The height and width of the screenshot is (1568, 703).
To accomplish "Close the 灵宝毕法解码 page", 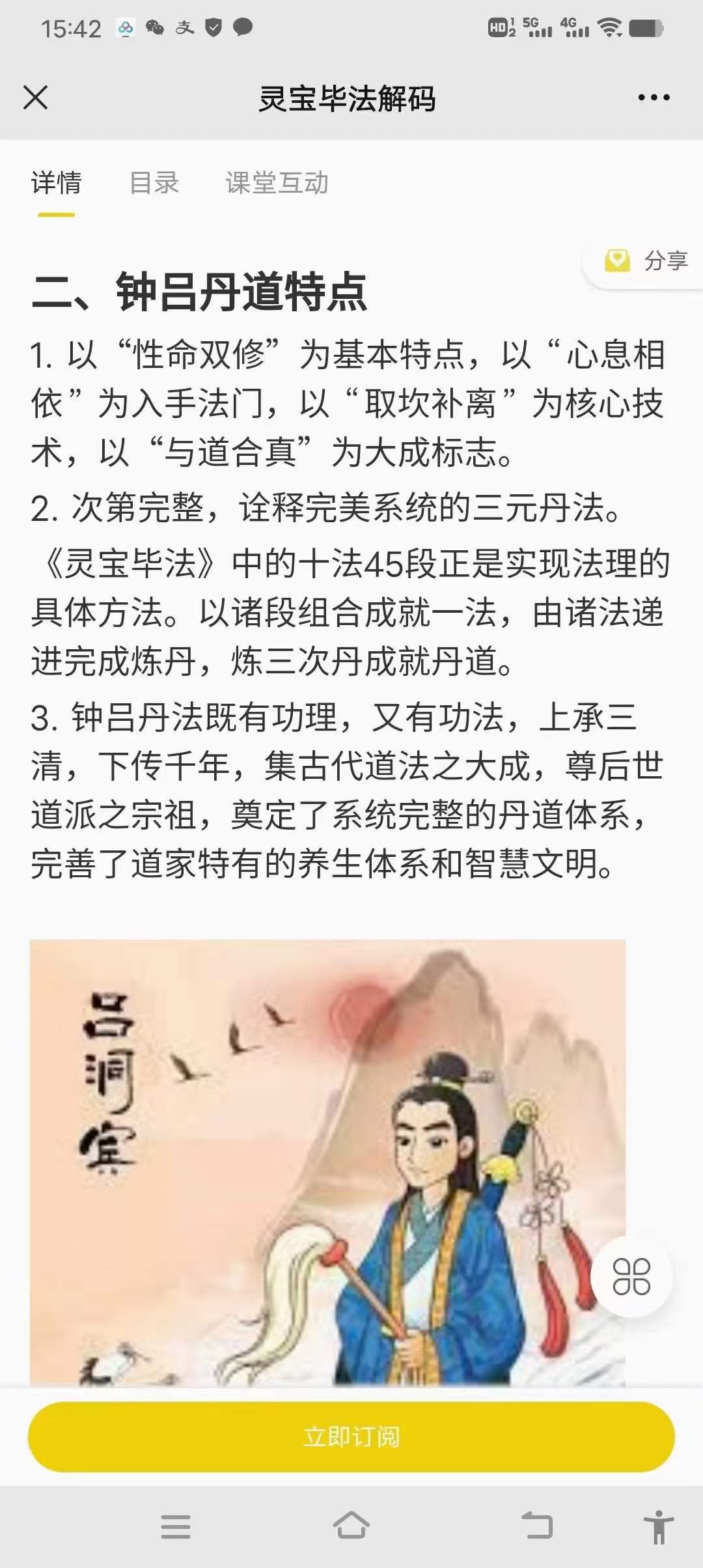I will (36, 98).
